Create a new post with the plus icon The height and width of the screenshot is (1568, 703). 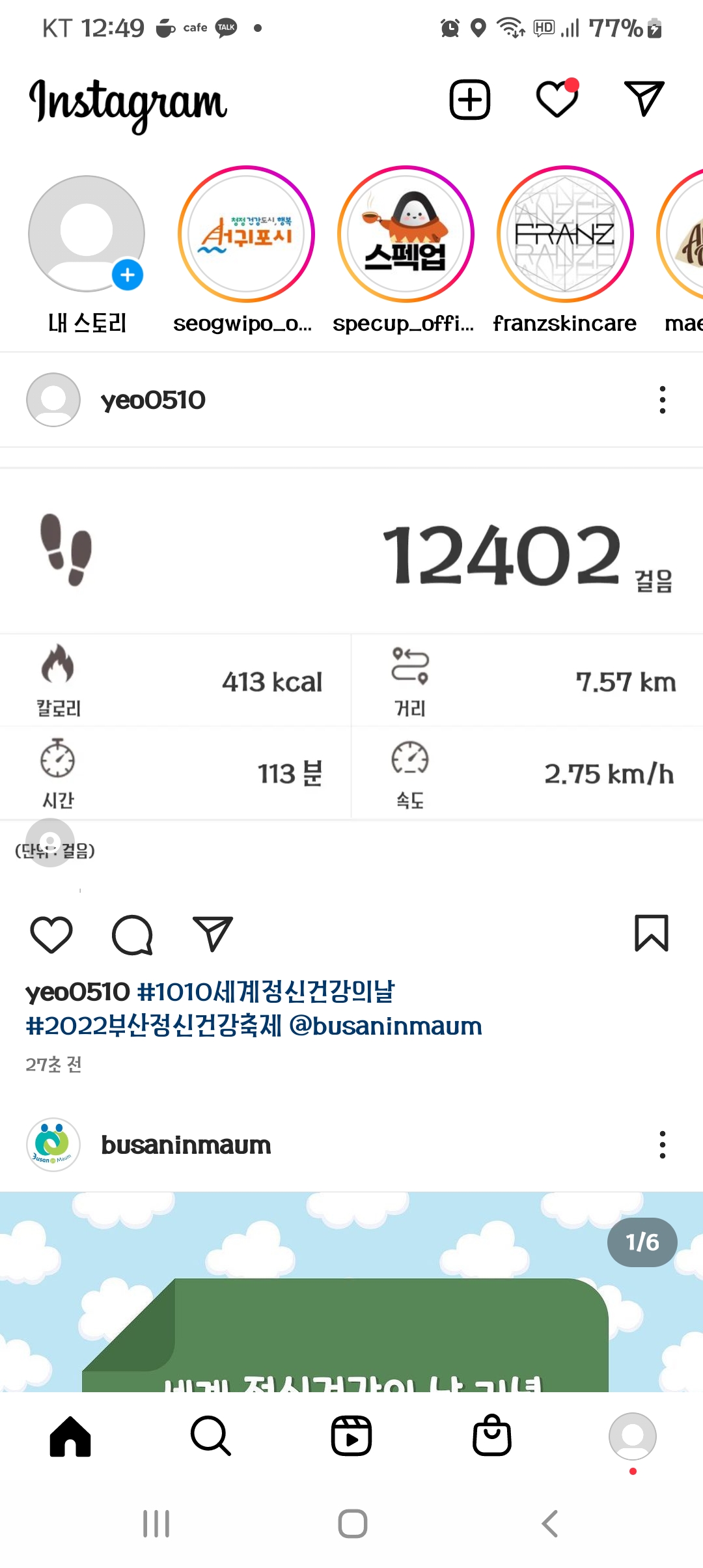coord(469,100)
